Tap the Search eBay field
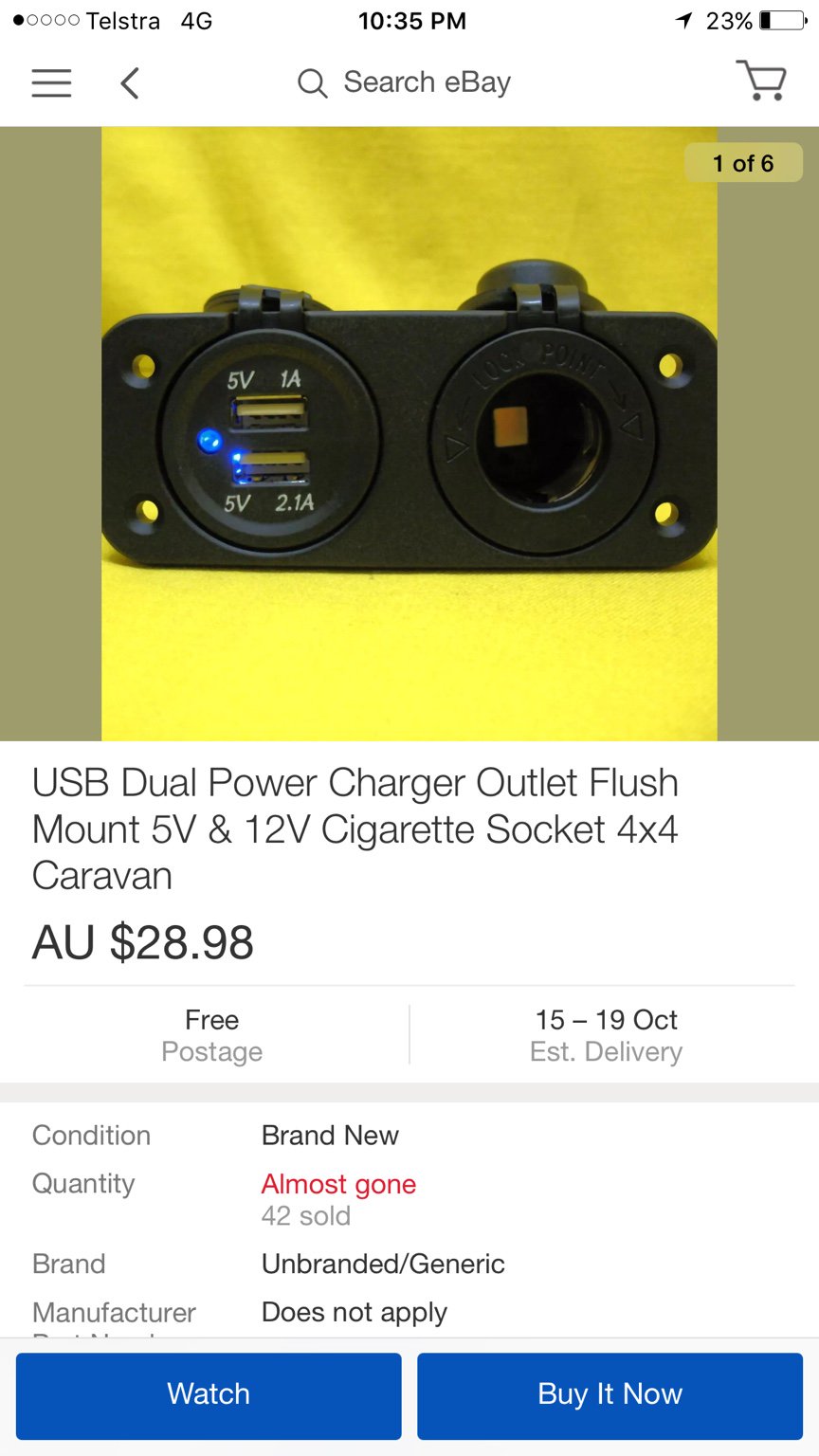The height and width of the screenshot is (1456, 819). pyautogui.click(x=408, y=83)
